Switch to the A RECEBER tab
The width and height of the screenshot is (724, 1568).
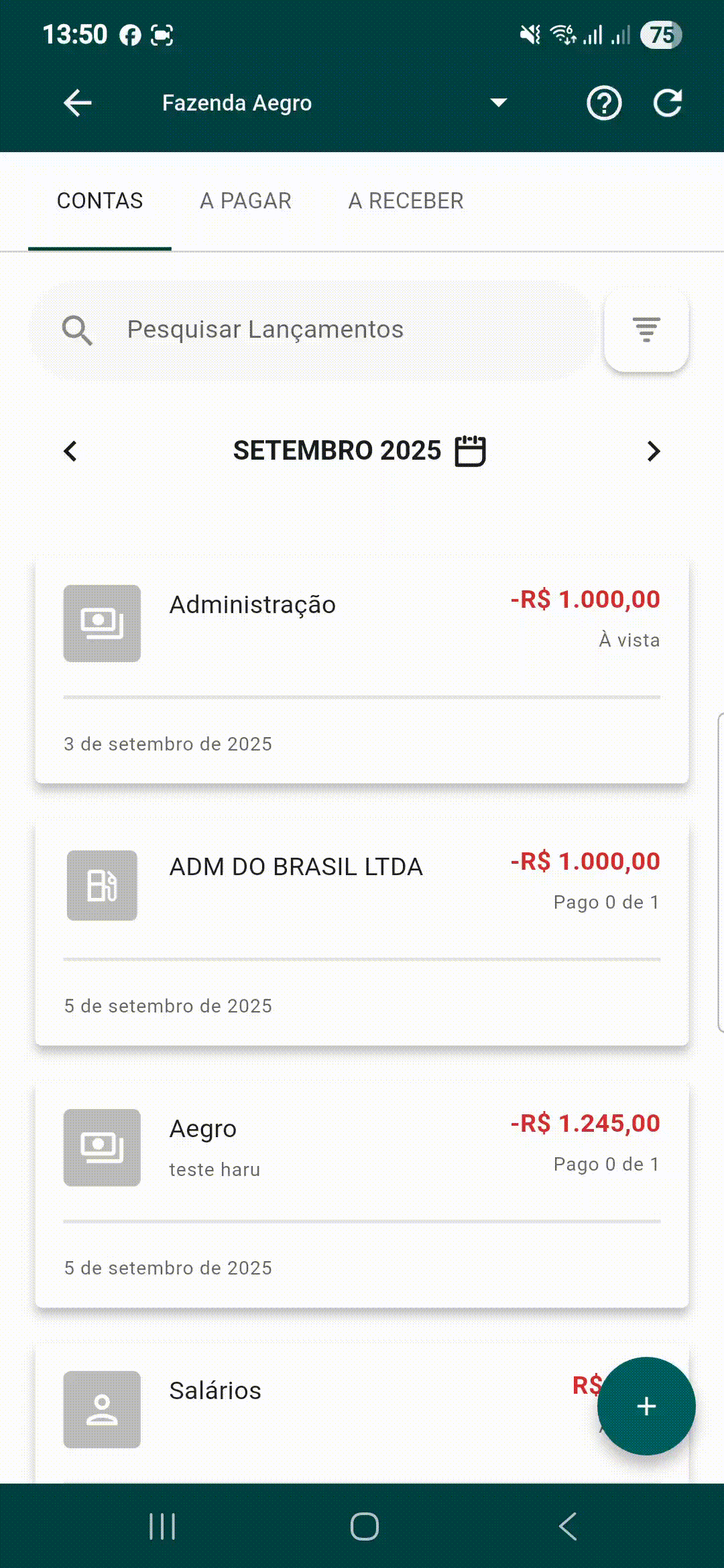[x=405, y=200]
